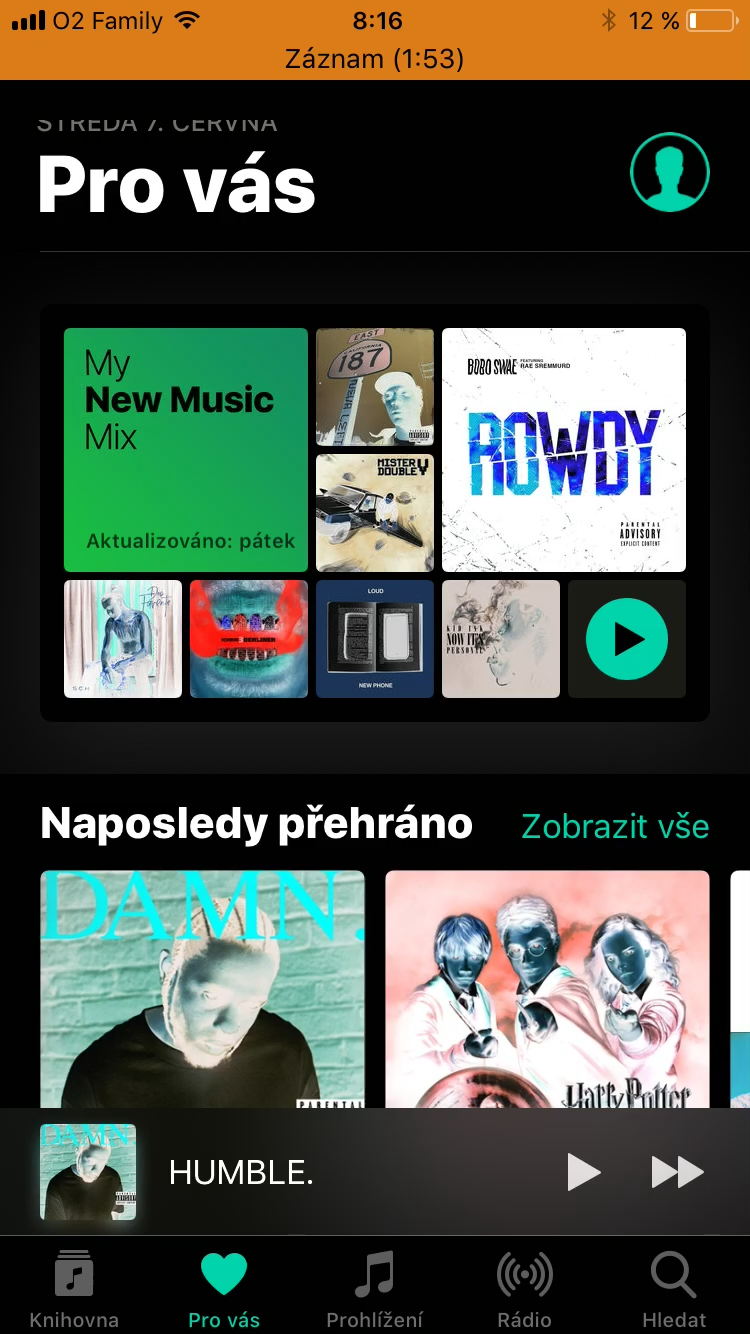The width and height of the screenshot is (750, 1334).
Task: Open the New Phone album cover
Action: [x=375, y=638]
